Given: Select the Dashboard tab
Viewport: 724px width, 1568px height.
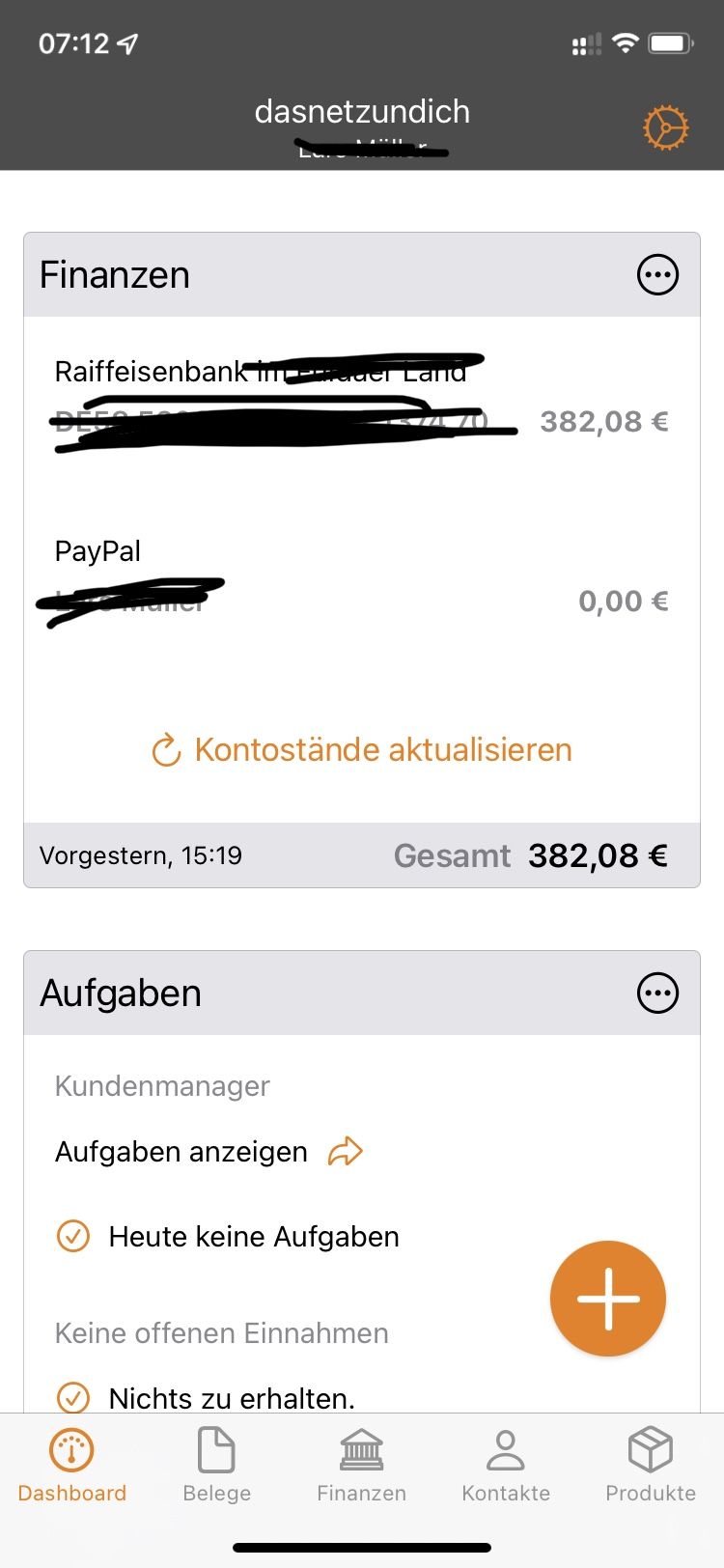Looking at the screenshot, I should pos(72,1466).
